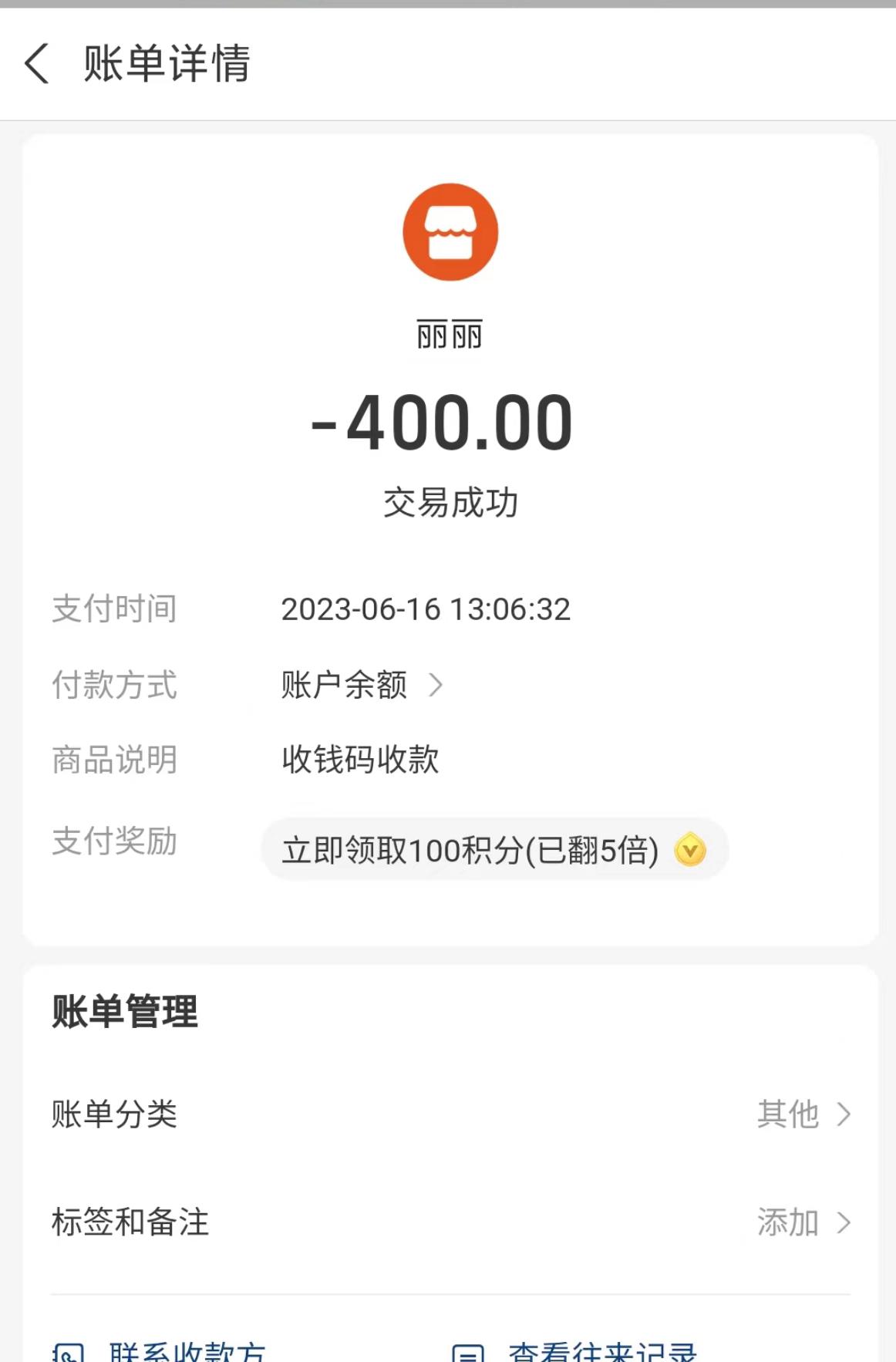This screenshot has height=1362, width=896.
Task: Click 添加 to add a tag
Action: pos(789,1222)
